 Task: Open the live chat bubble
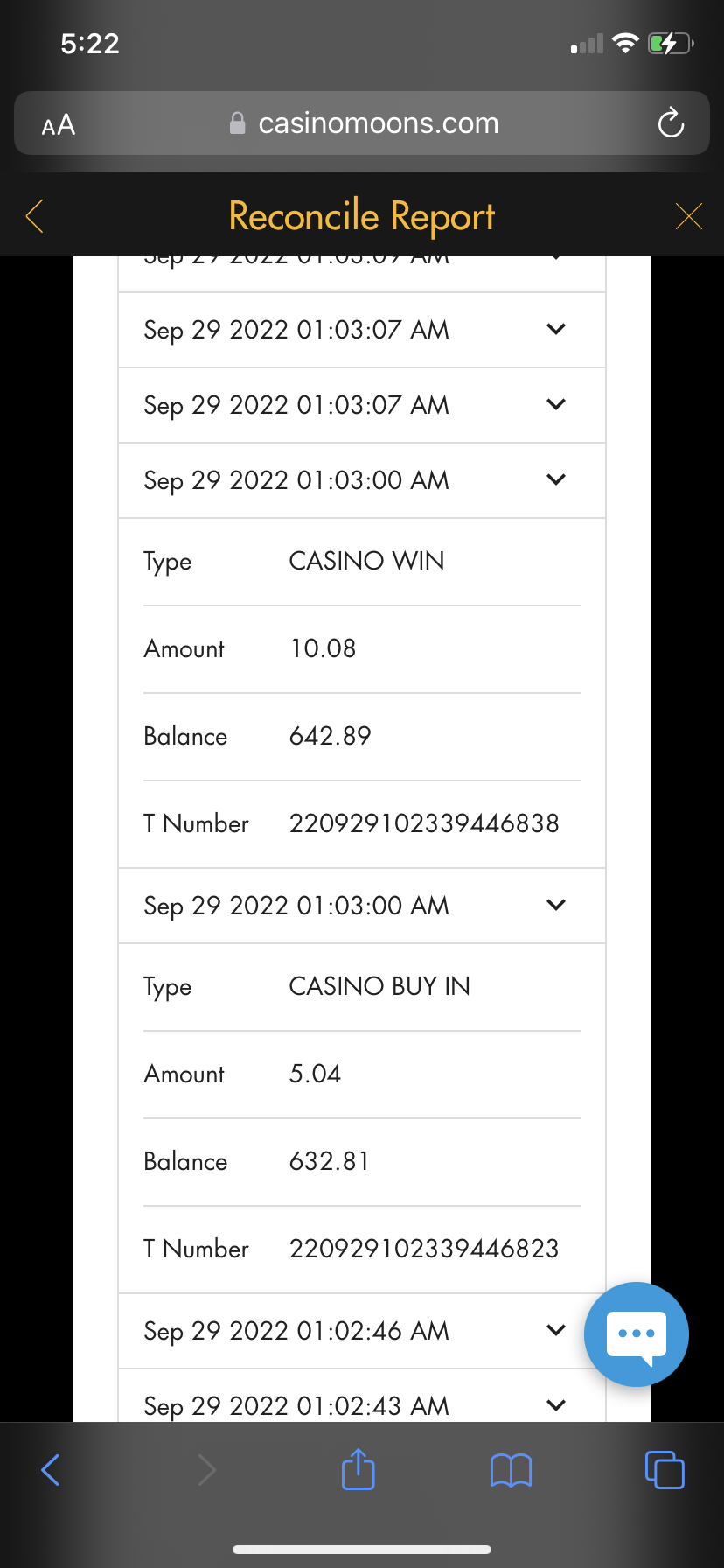(x=636, y=1334)
